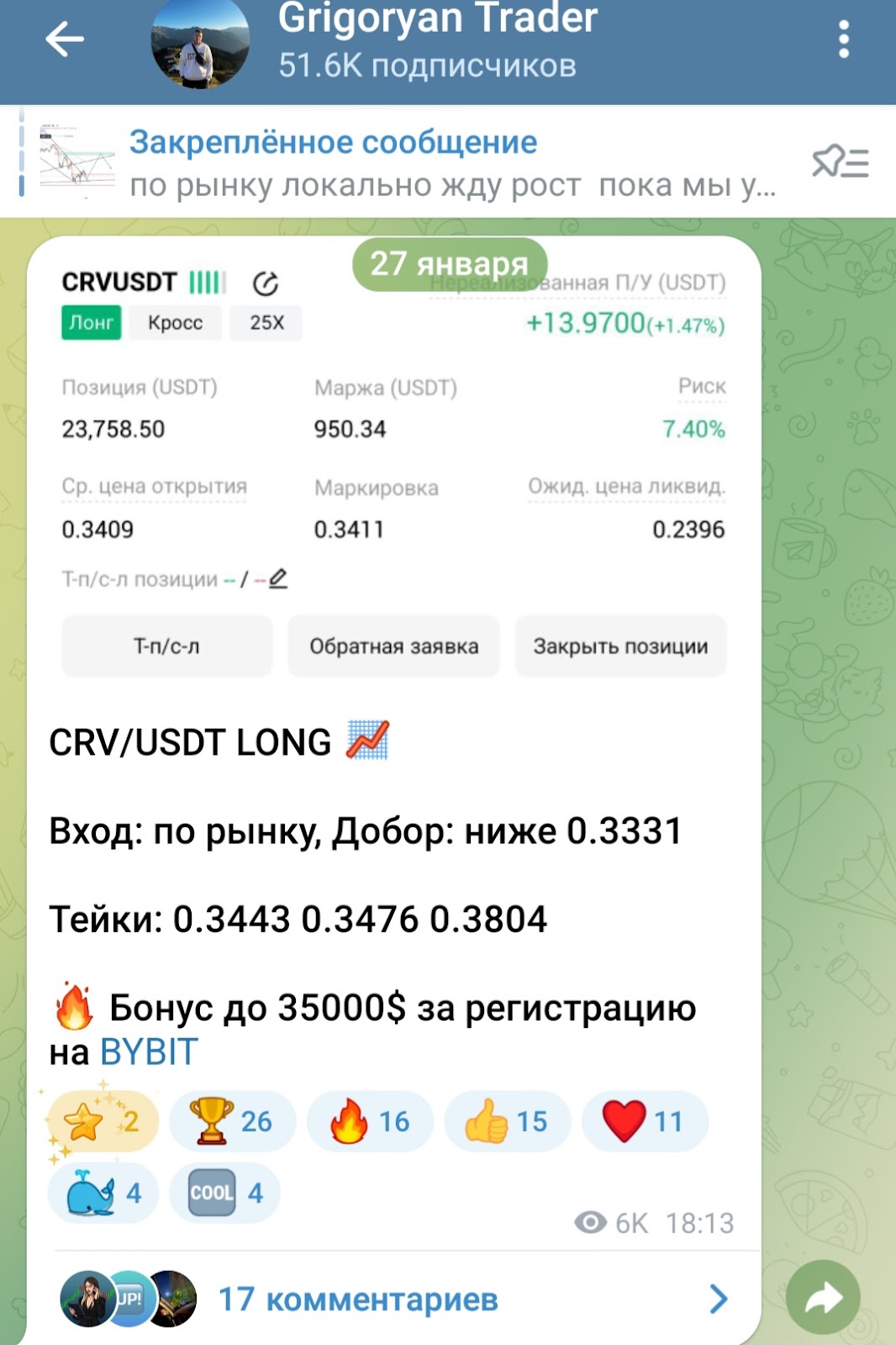Go back from the channel
The height and width of the screenshot is (1345, 896).
[64, 40]
